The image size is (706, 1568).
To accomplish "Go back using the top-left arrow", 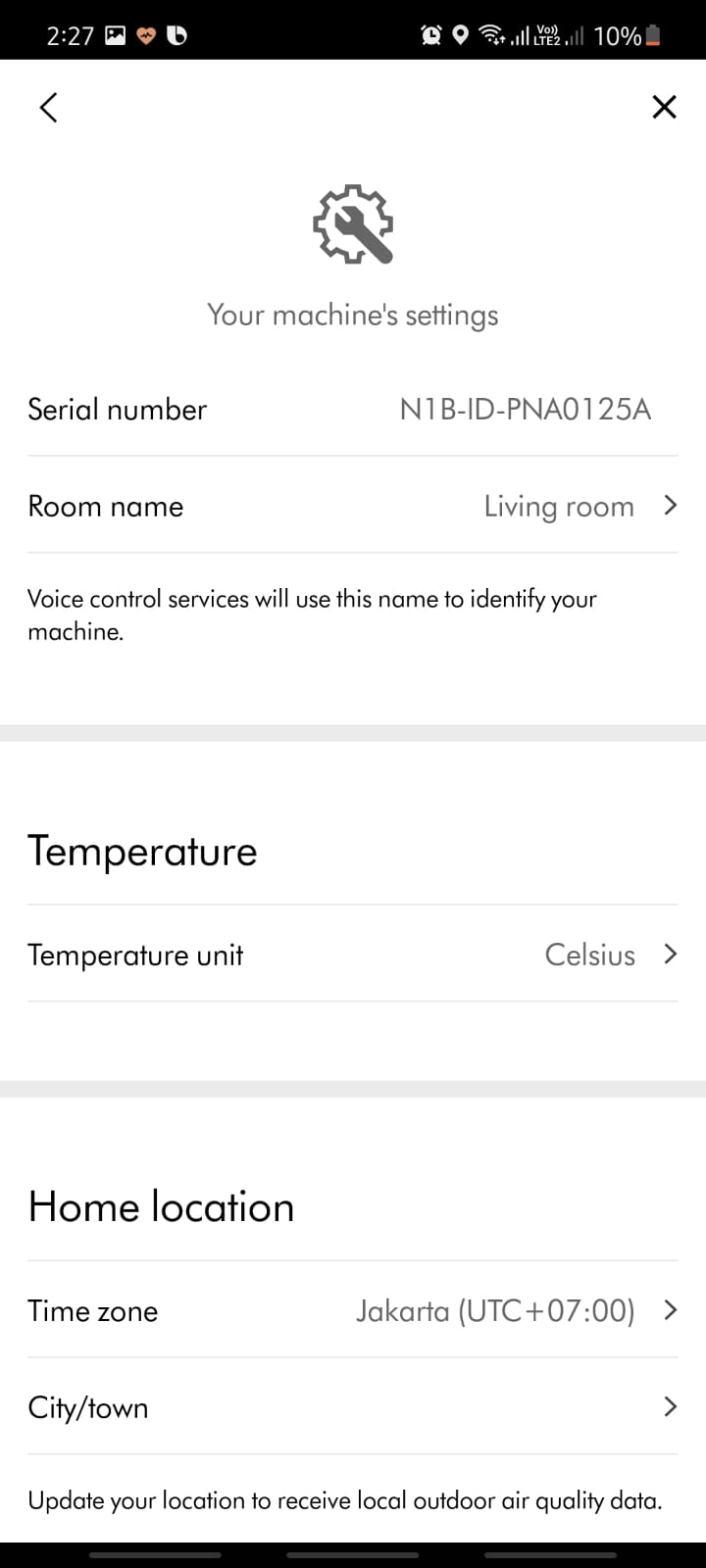I will 49,107.
